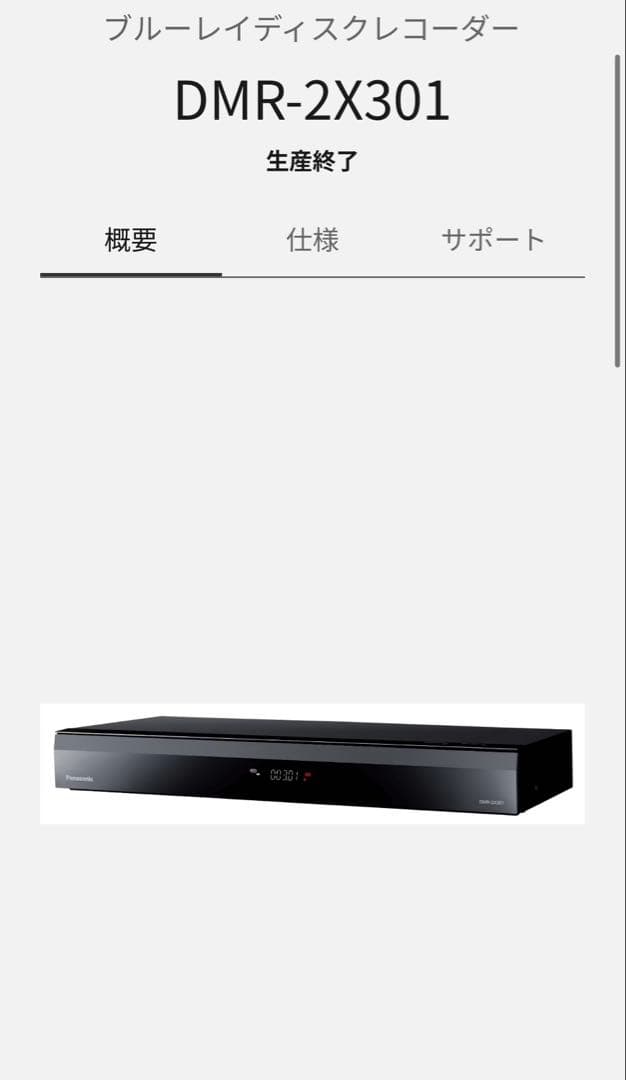Select the 概要 tab
This screenshot has height=1080, width=626.
(x=131, y=240)
